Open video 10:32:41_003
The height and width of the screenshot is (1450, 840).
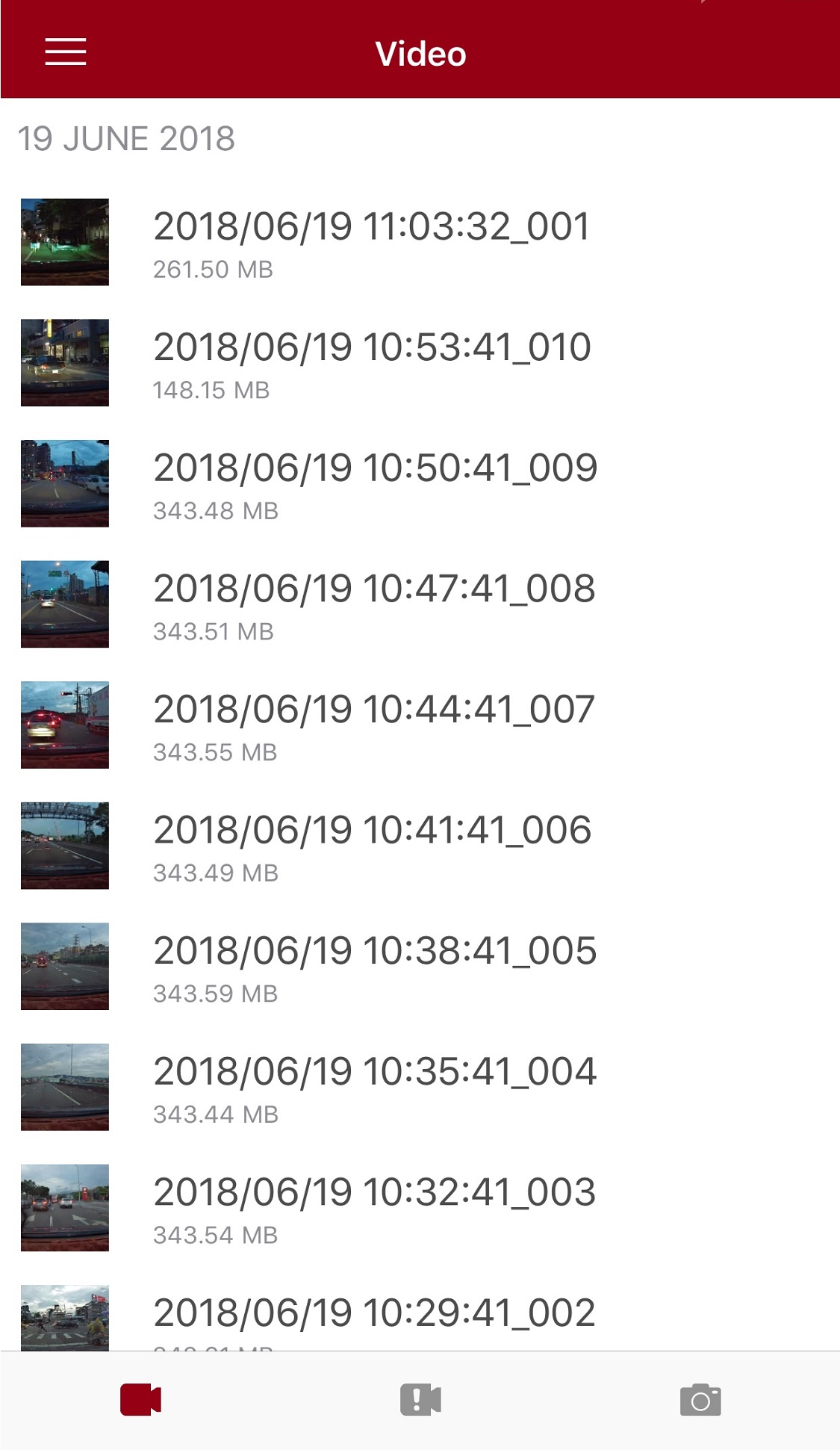pyautogui.click(x=420, y=1208)
